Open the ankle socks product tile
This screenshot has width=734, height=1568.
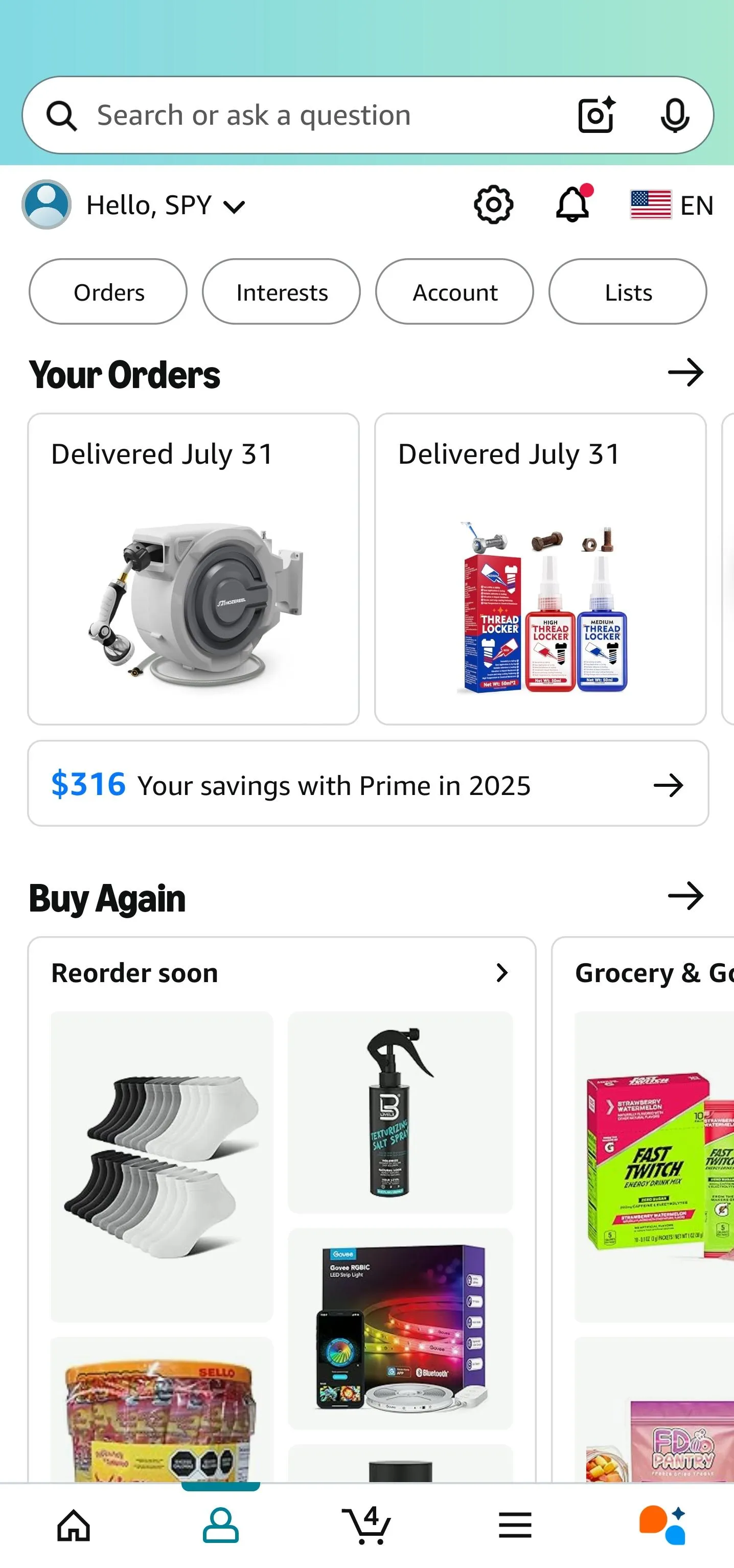(162, 1166)
